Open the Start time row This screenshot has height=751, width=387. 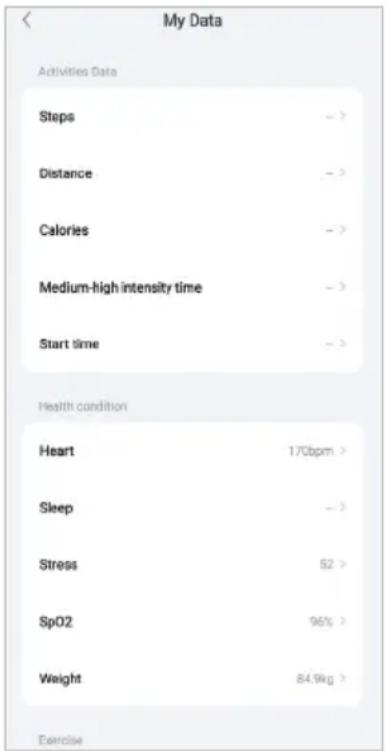[x=193, y=344]
